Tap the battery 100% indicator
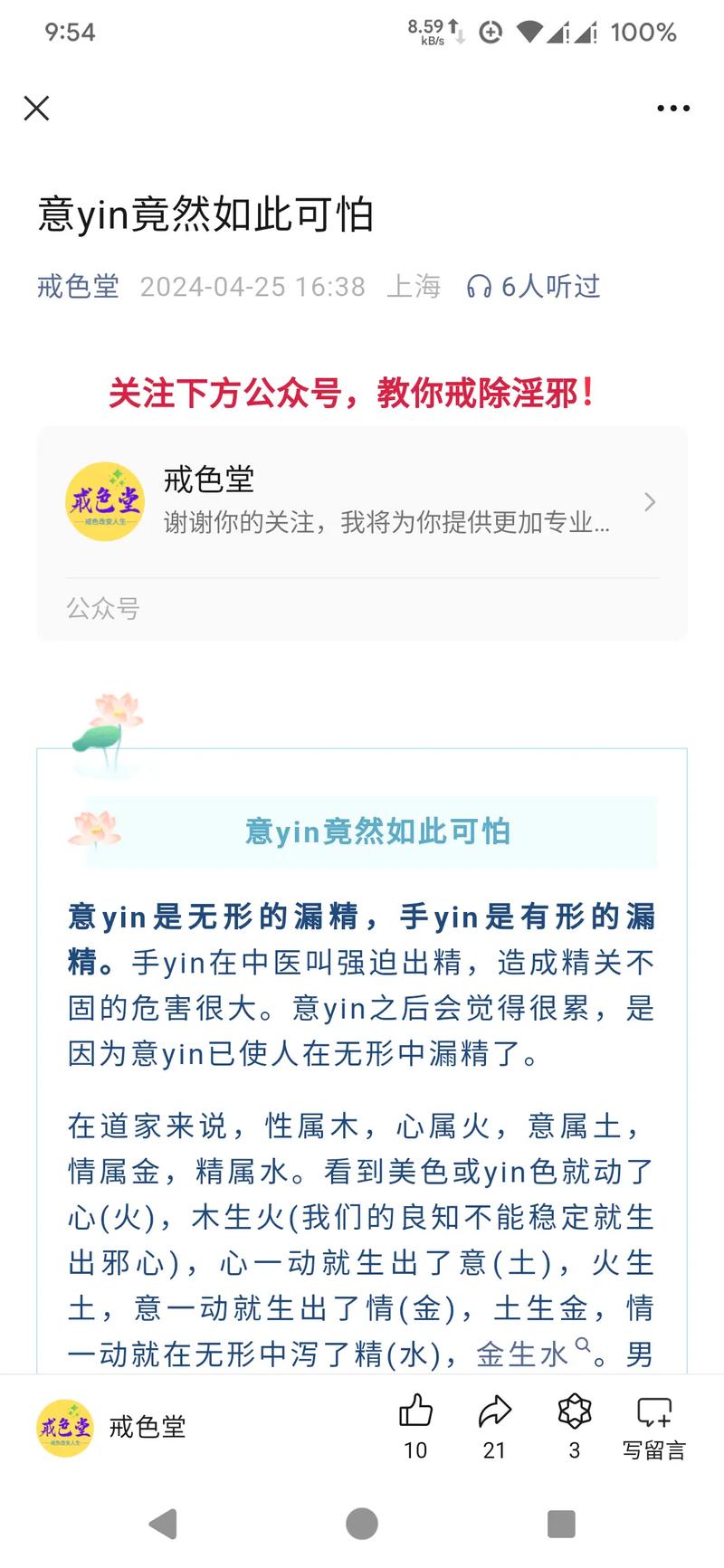Screen dimensions: 724x1568 pyautogui.click(x=644, y=33)
